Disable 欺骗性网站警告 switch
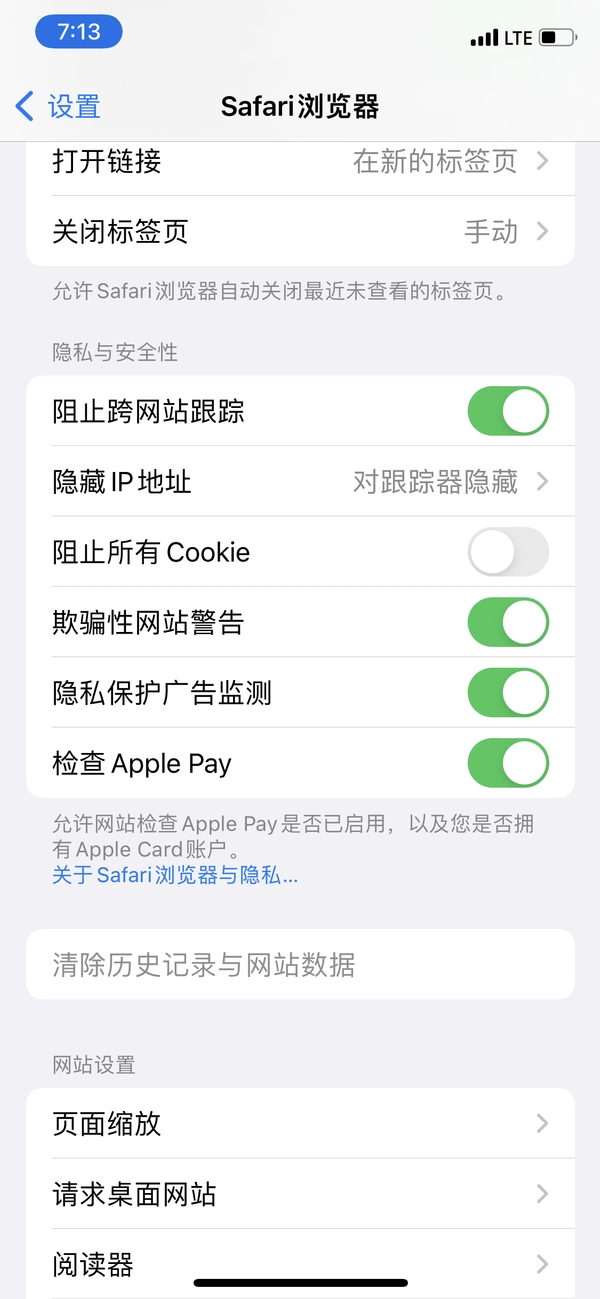Image resolution: width=600 pixels, height=1299 pixels. click(507, 623)
